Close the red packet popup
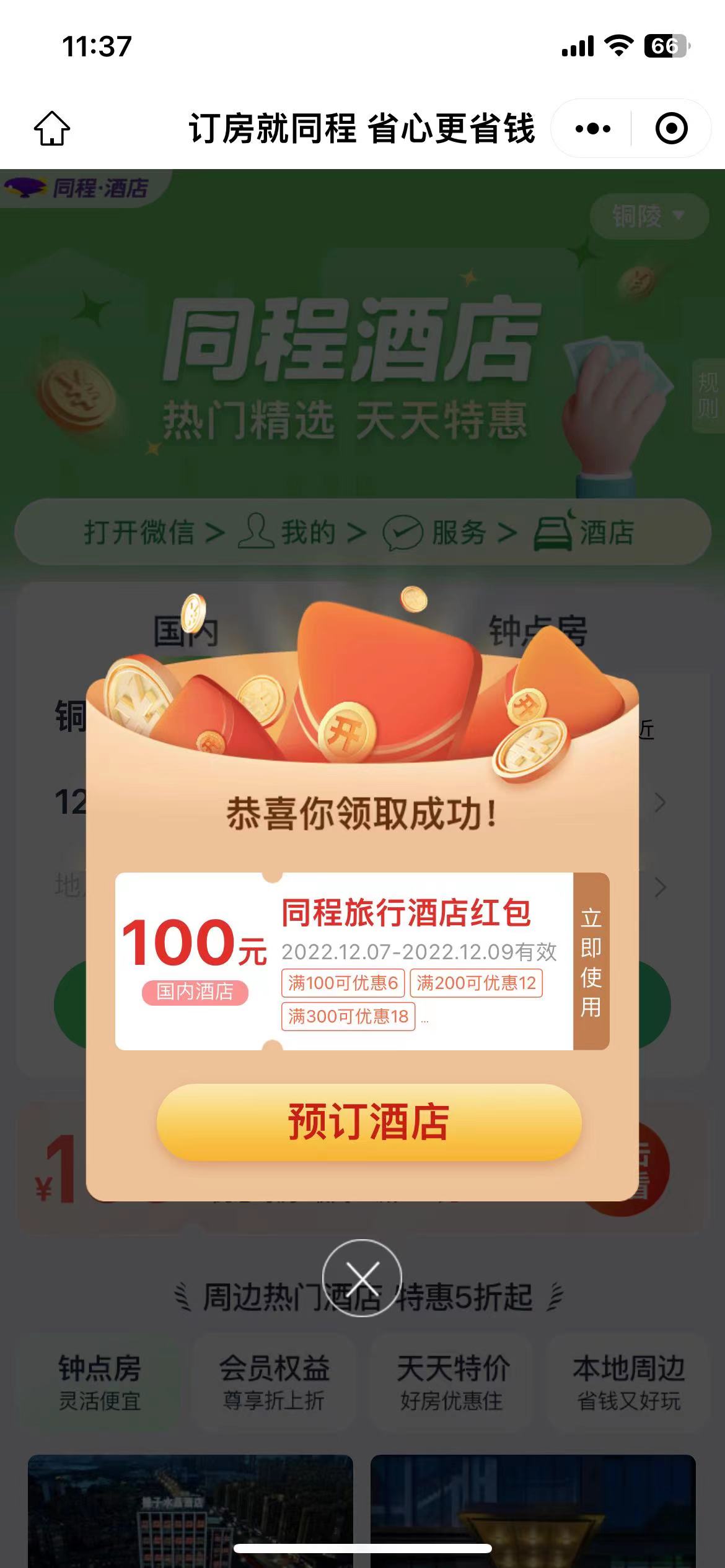The image size is (725, 1568). [x=362, y=1278]
